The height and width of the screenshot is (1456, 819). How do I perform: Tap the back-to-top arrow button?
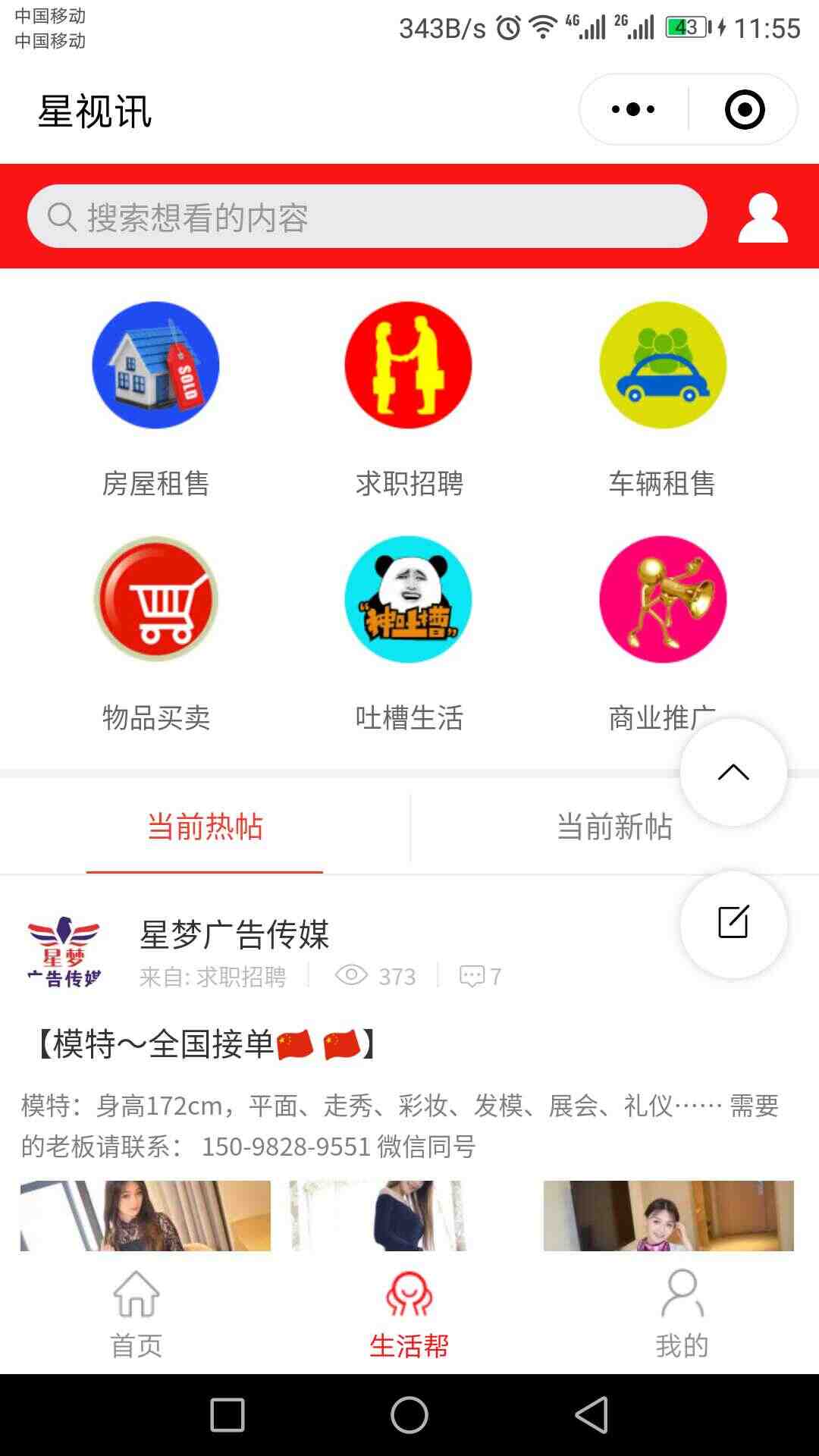pyautogui.click(x=733, y=772)
